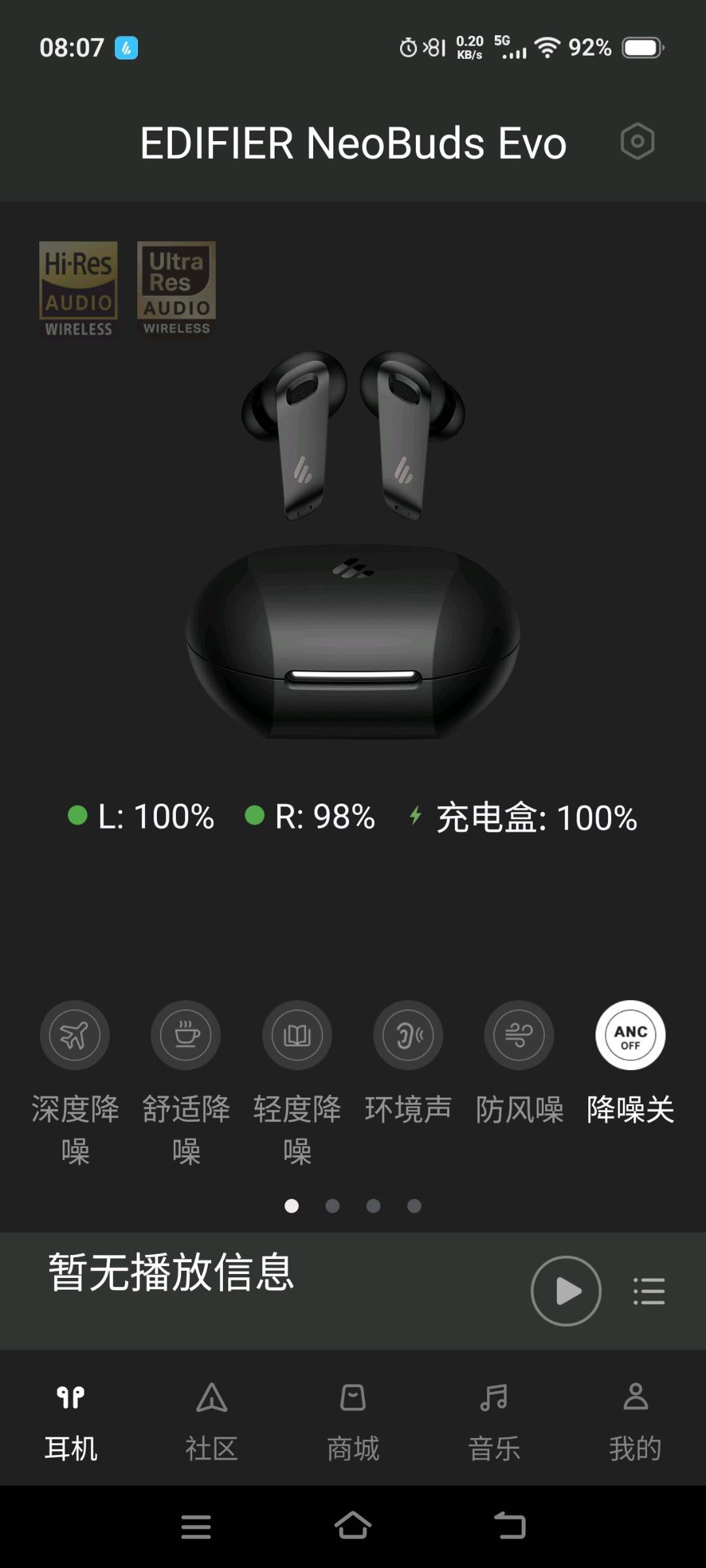
Task: Start playback with the play button
Action: coord(566,1290)
